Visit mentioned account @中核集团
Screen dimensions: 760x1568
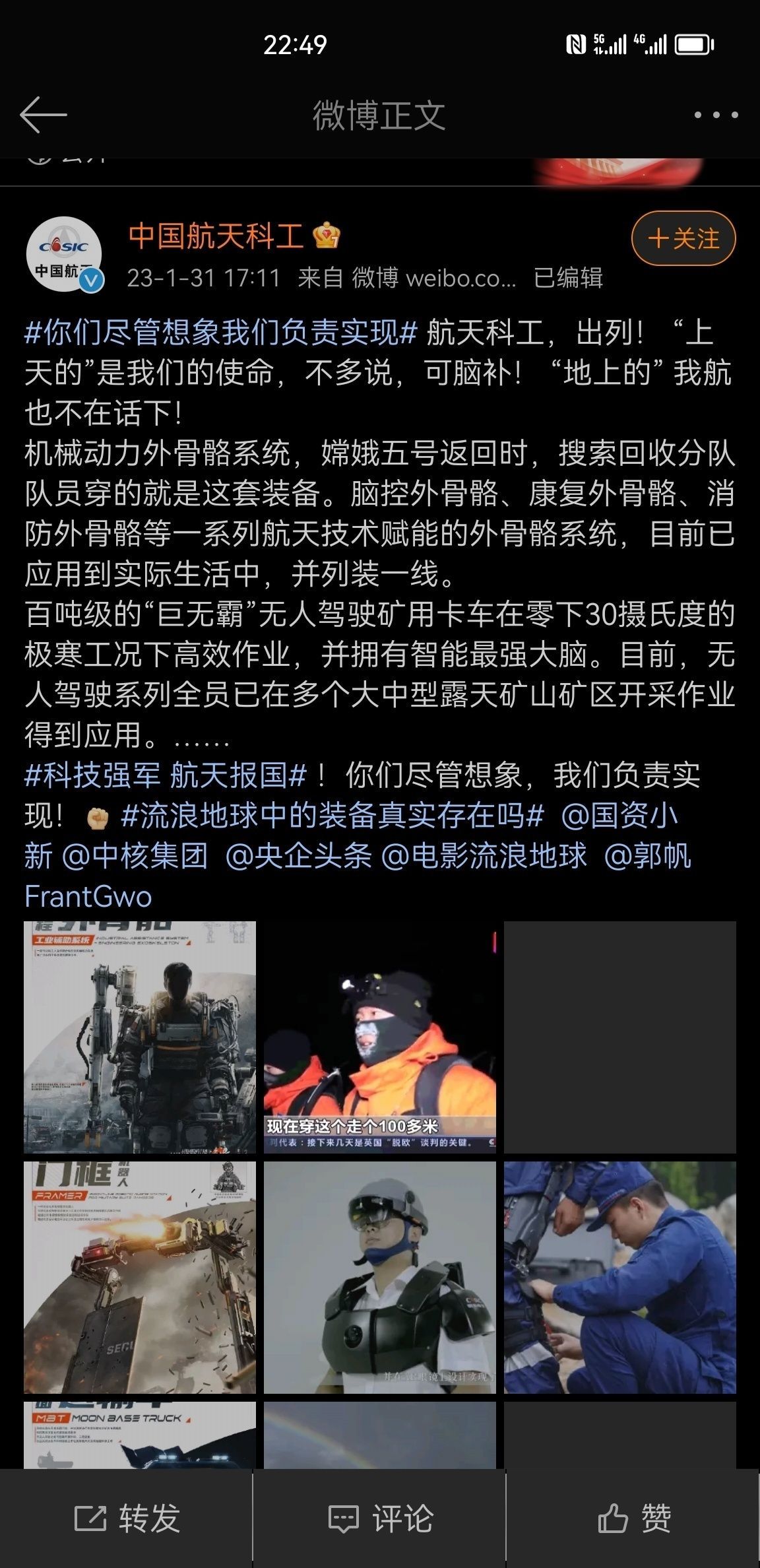tap(135, 857)
